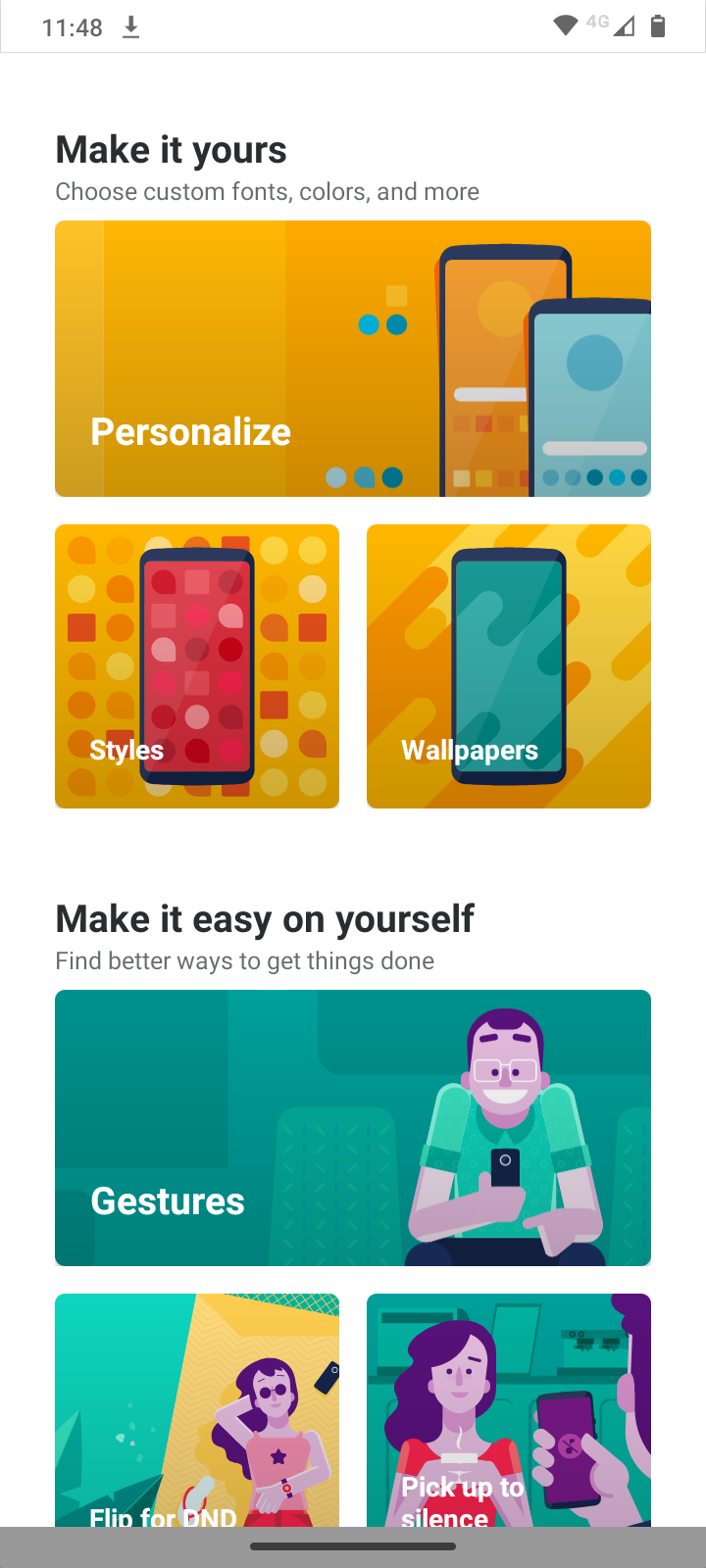Open the Gestures card
Viewport: 706px width, 1568px height.
[353, 1128]
